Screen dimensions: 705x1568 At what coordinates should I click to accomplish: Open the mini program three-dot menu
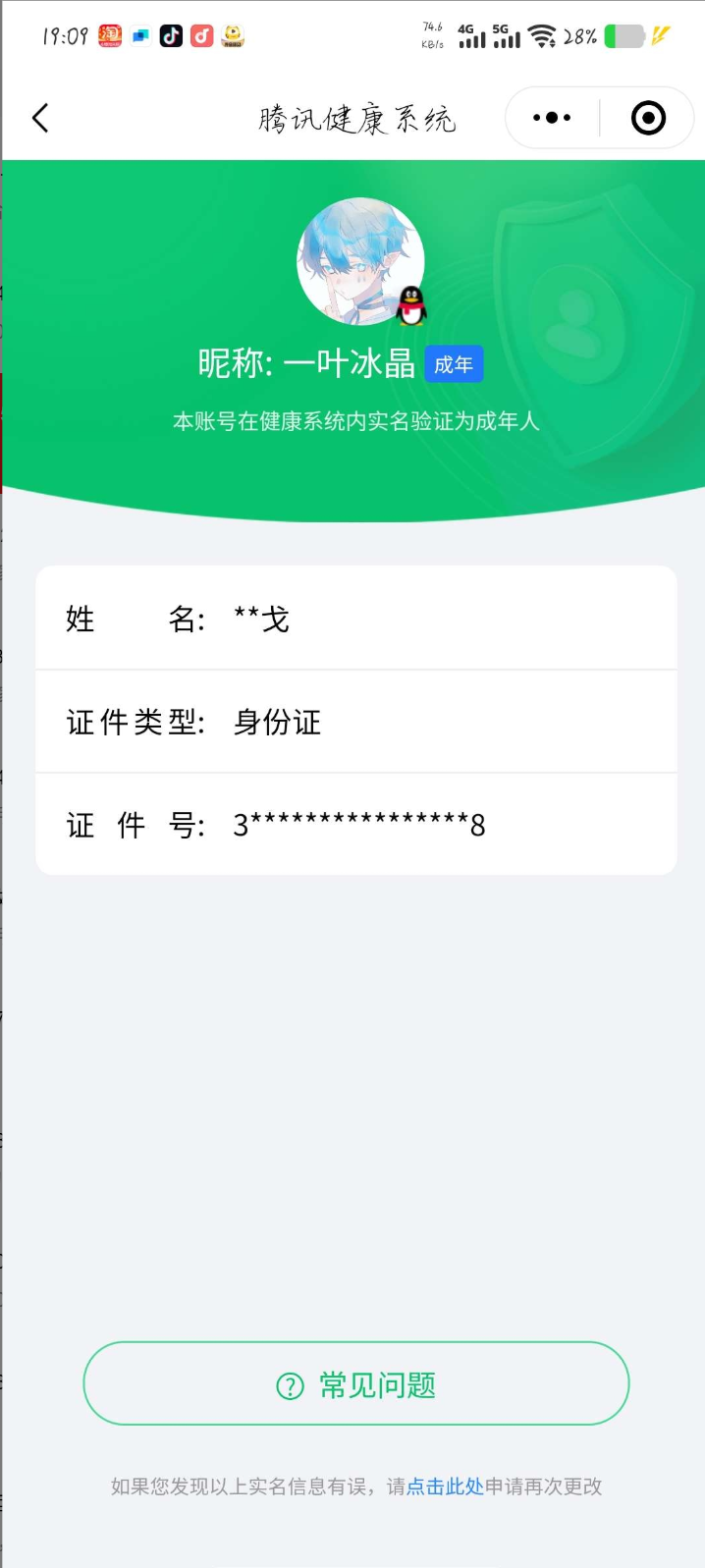[x=552, y=118]
